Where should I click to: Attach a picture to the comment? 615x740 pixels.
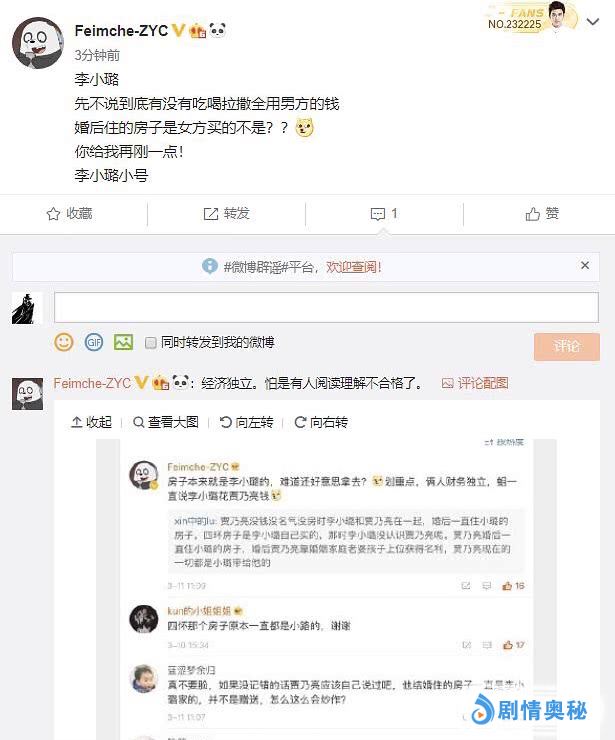click(x=123, y=342)
